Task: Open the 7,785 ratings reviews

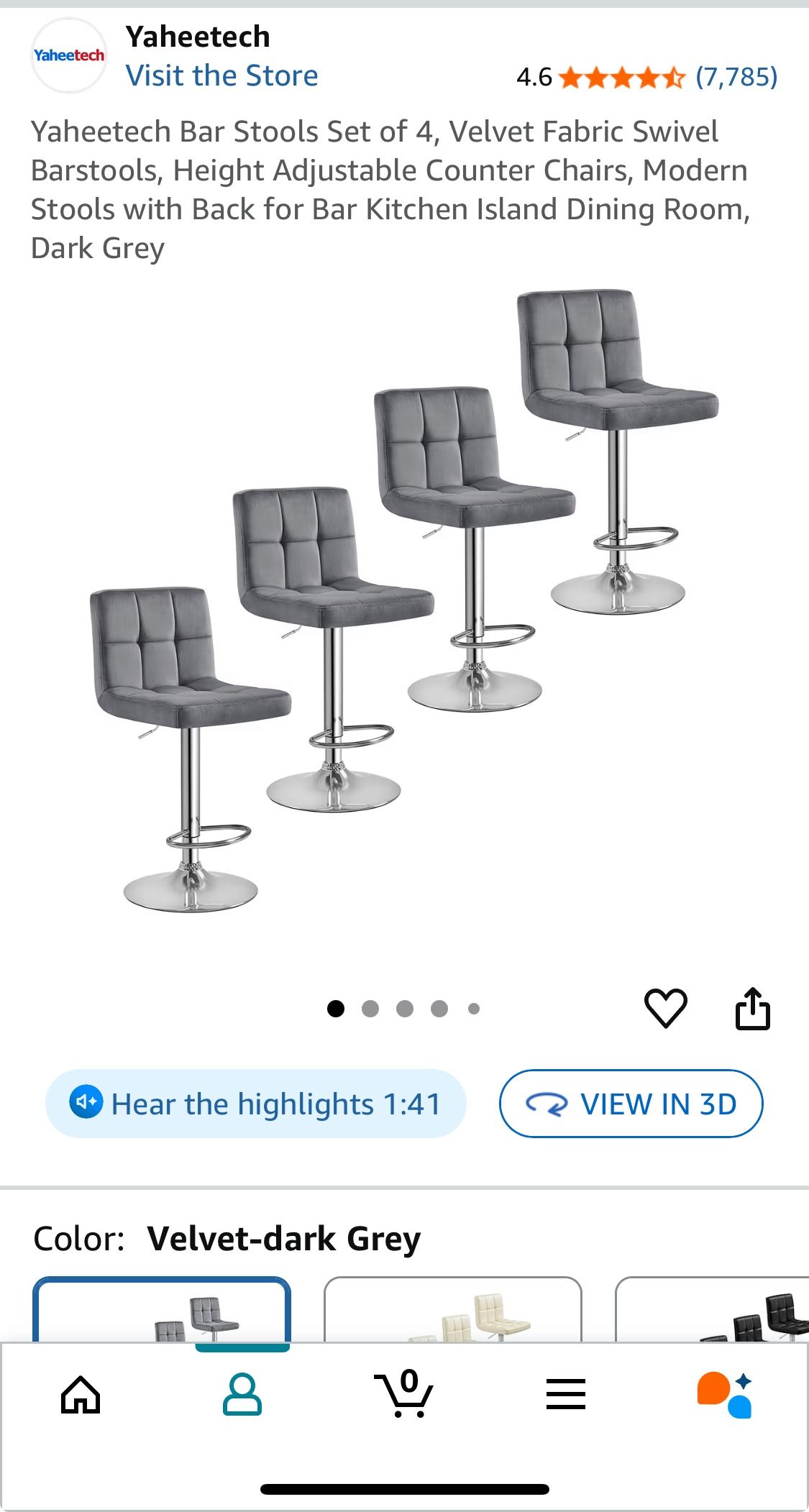Action: click(x=736, y=77)
